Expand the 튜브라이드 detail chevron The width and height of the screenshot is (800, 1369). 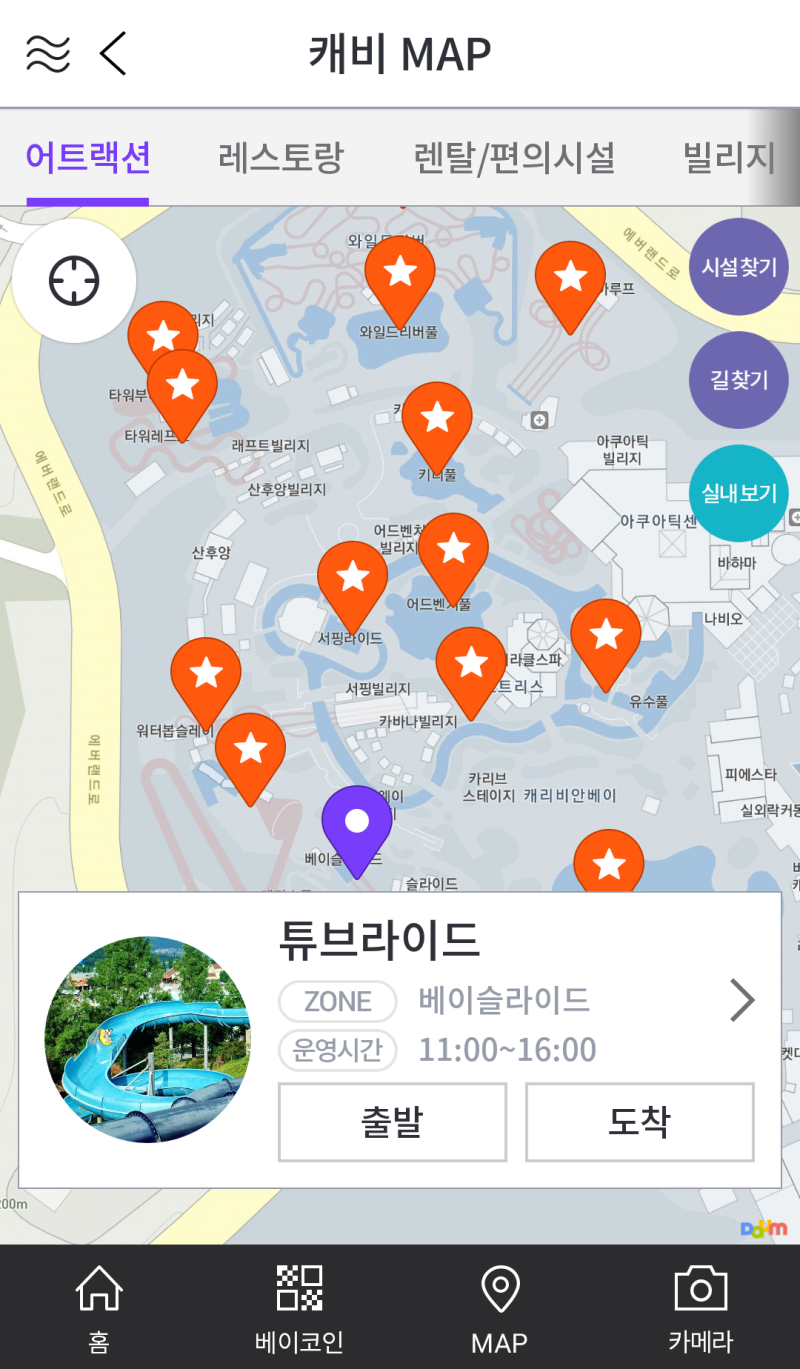(742, 998)
